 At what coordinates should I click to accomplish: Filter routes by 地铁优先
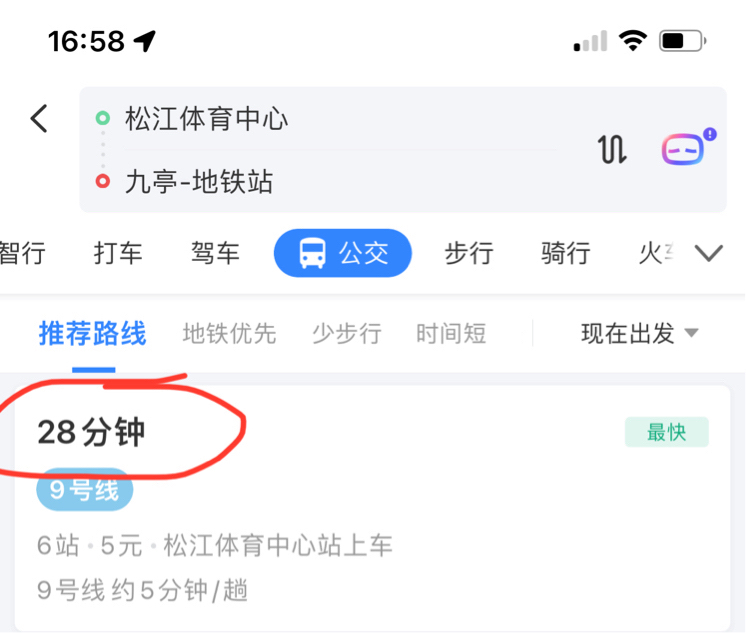coord(229,334)
